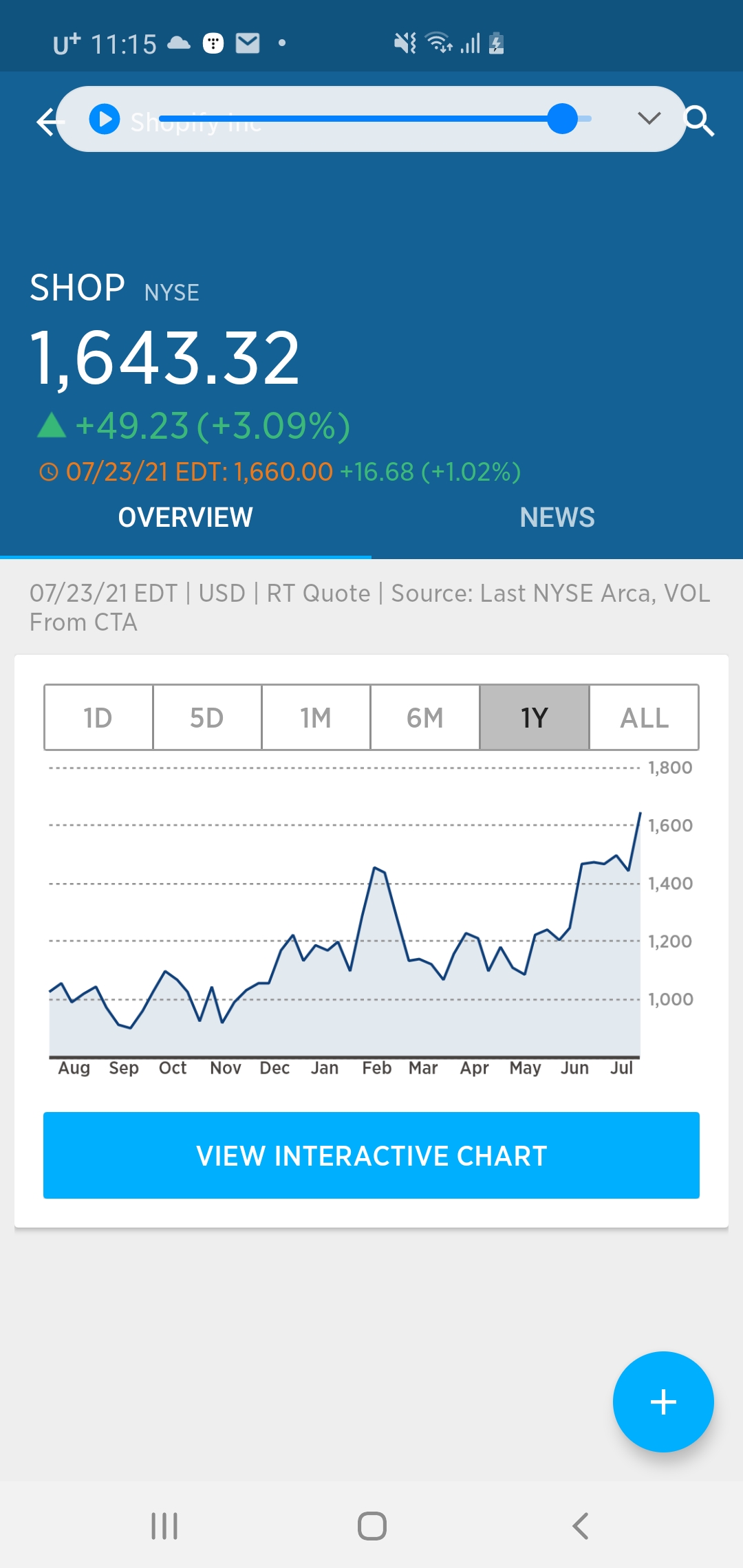Image resolution: width=743 pixels, height=1568 pixels.
Task: Choose the 6M chart range
Action: coord(425,717)
